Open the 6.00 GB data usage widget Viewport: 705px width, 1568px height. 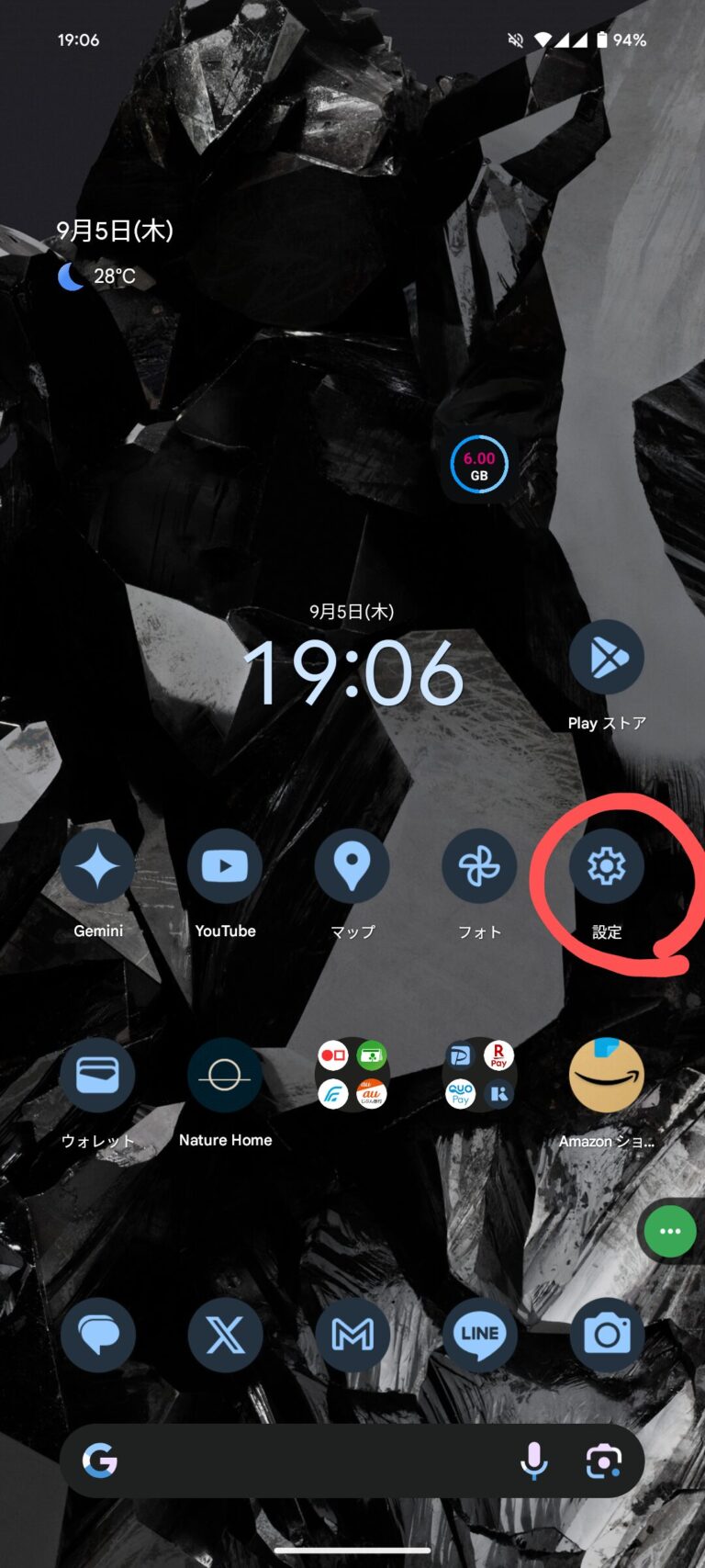coord(479,466)
